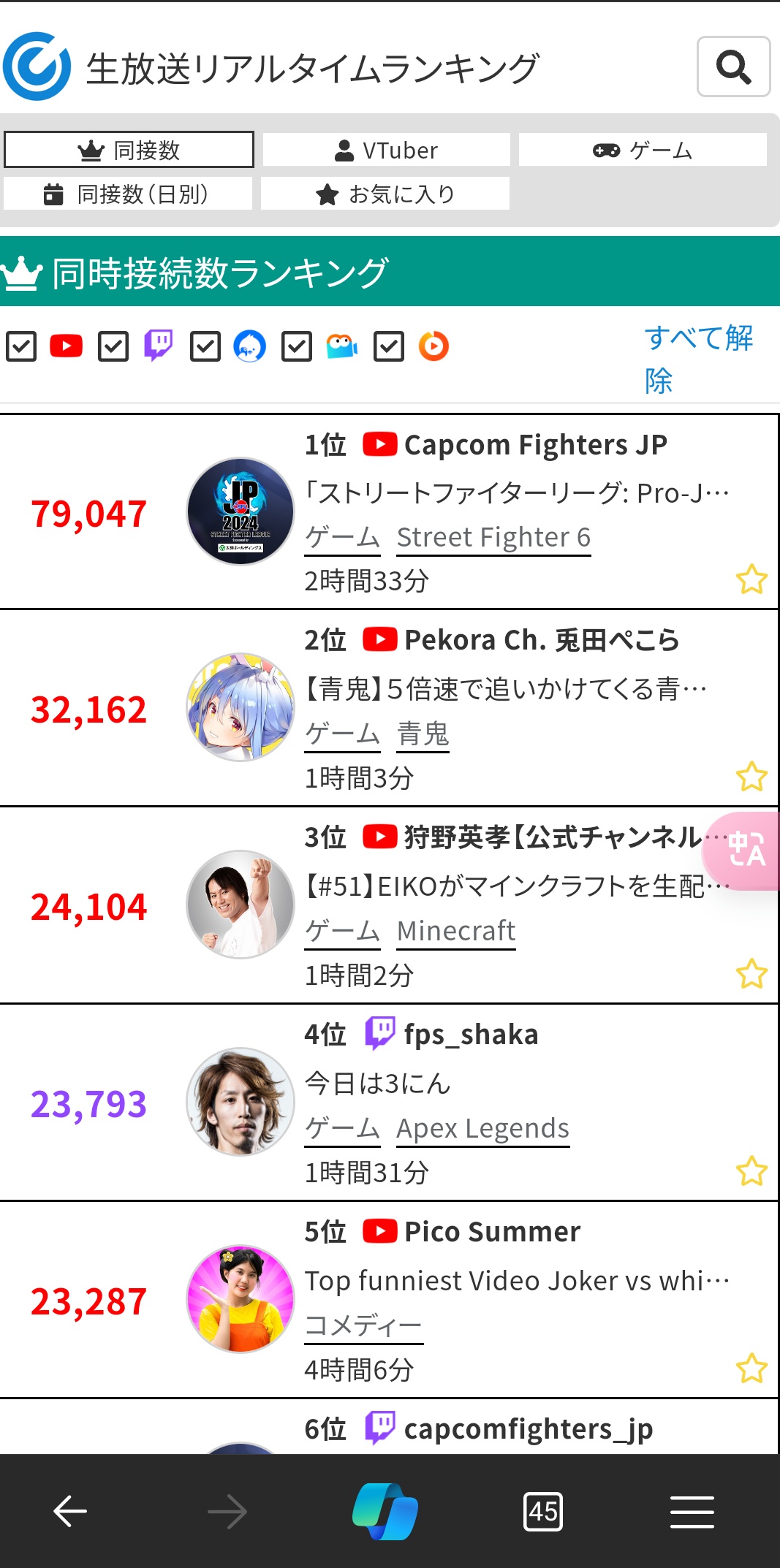Open the Capcom Fighters JP stream
Screen dimensions: 780x1568
pos(535,444)
